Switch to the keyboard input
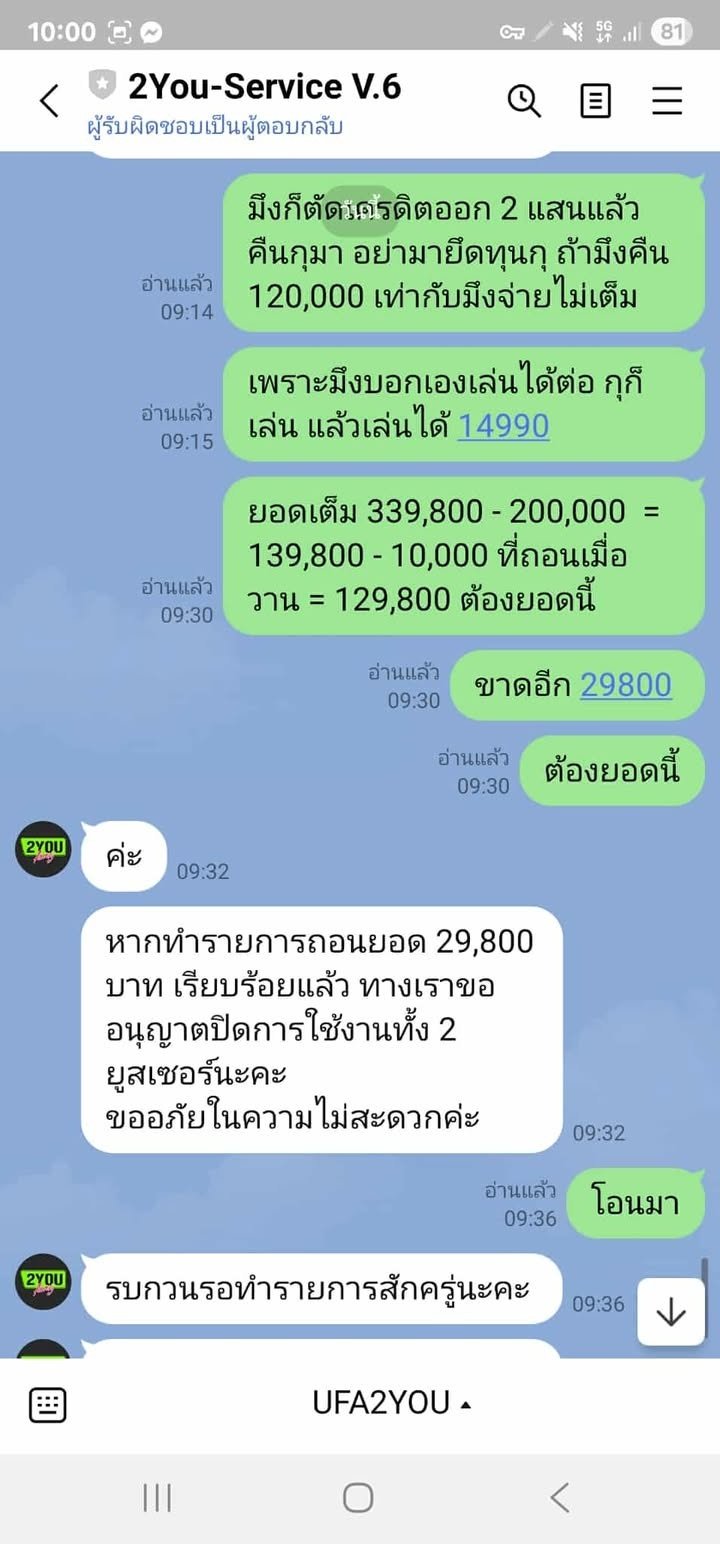The image size is (720, 1544). (48, 1404)
